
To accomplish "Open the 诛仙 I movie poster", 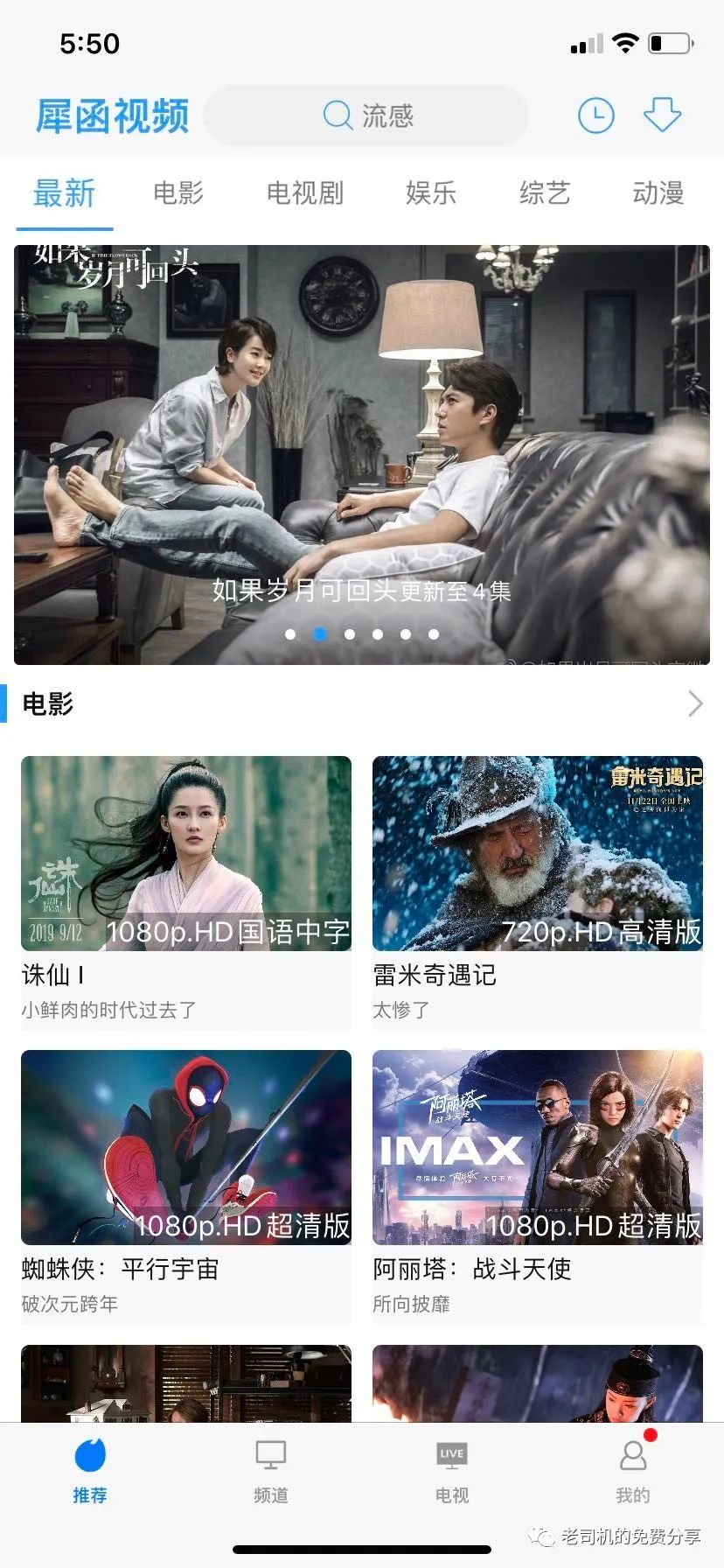I will 185,853.
